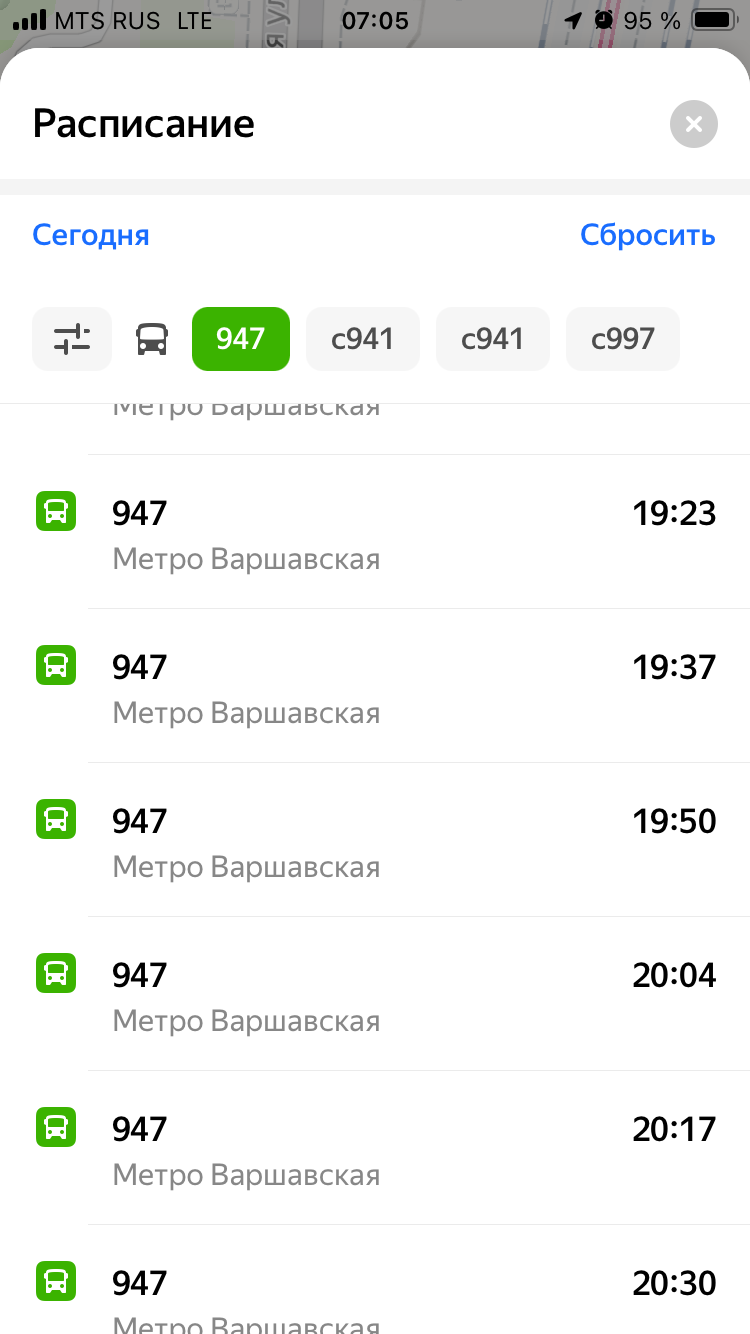The image size is (750, 1334).
Task: Open the 947 departure at 19:50
Action: tap(375, 840)
